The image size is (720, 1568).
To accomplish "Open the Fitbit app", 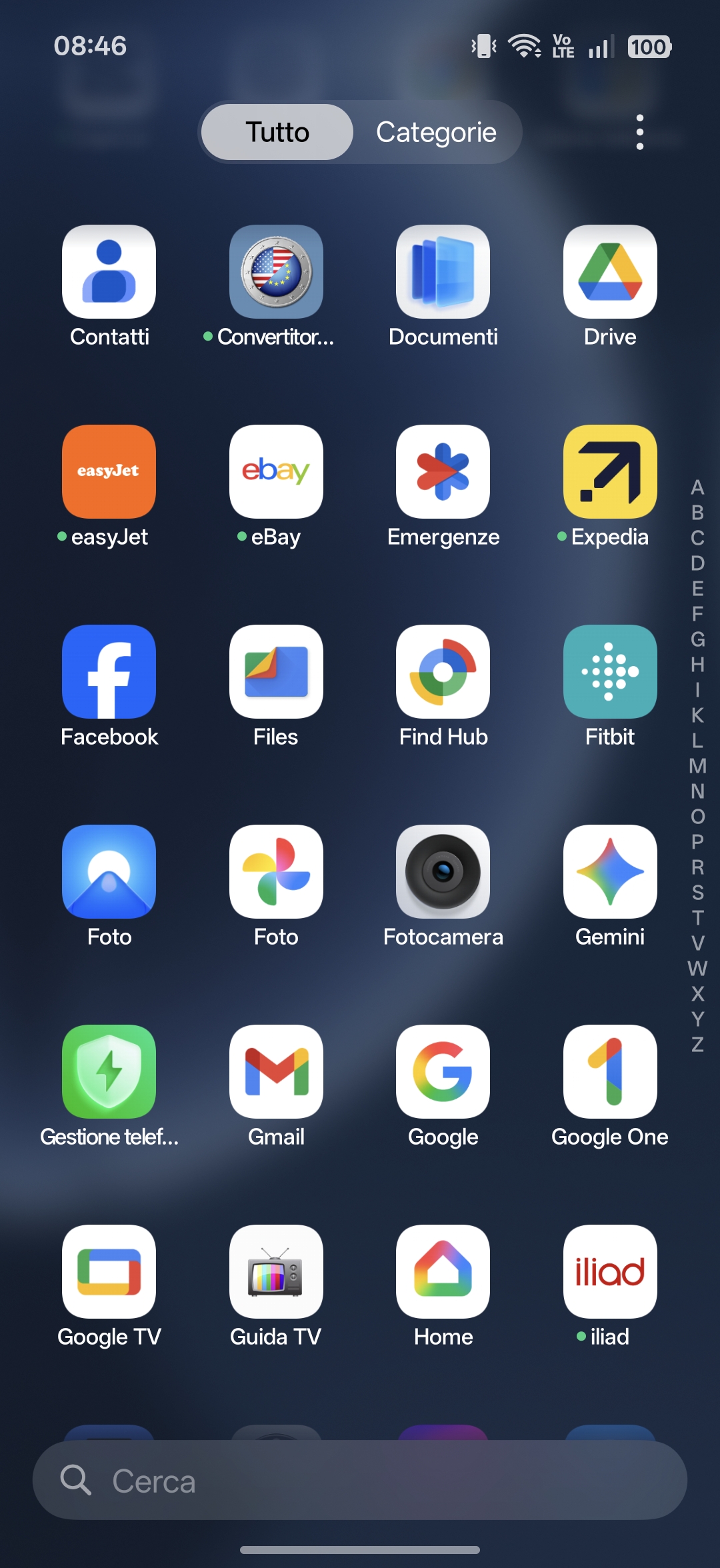I will [x=609, y=672].
